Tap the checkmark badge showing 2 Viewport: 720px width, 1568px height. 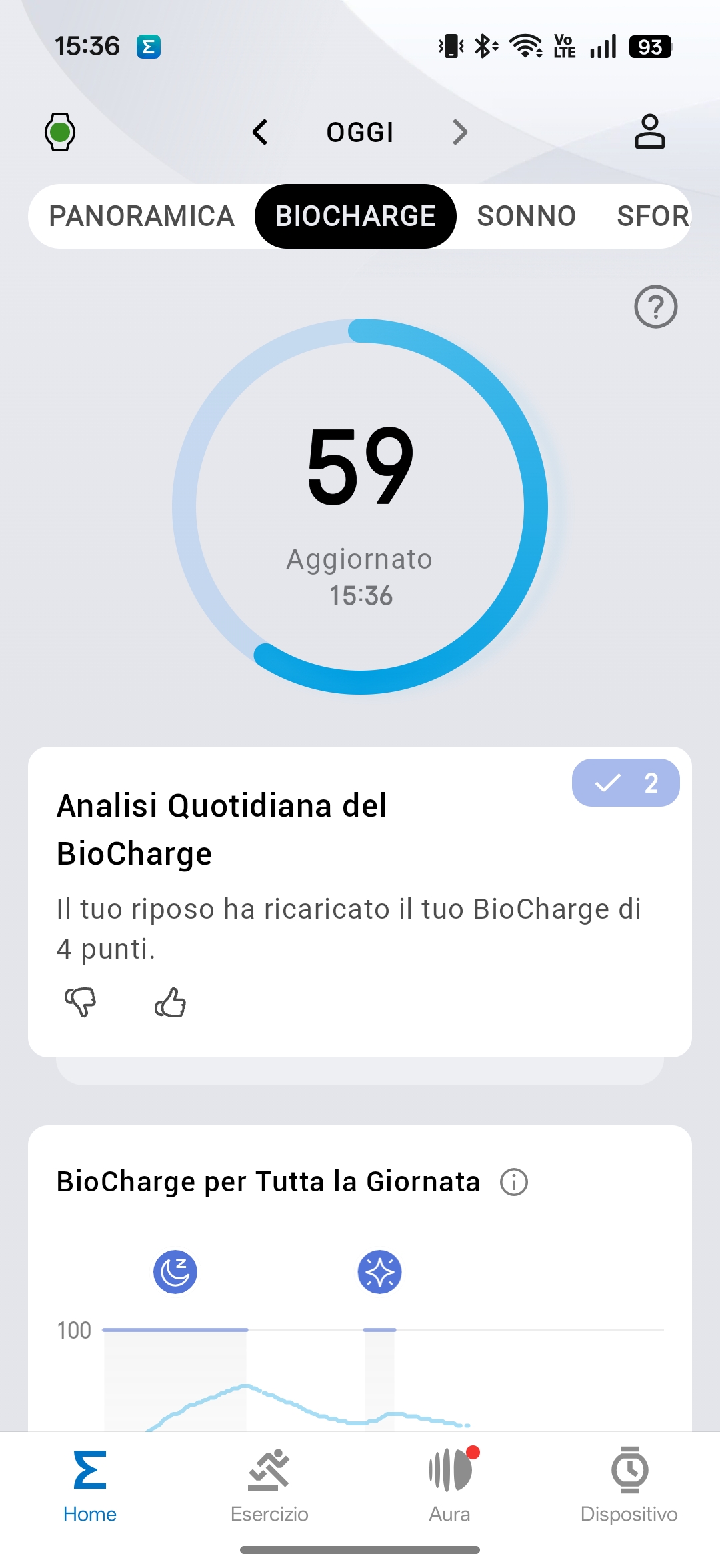pos(625,783)
